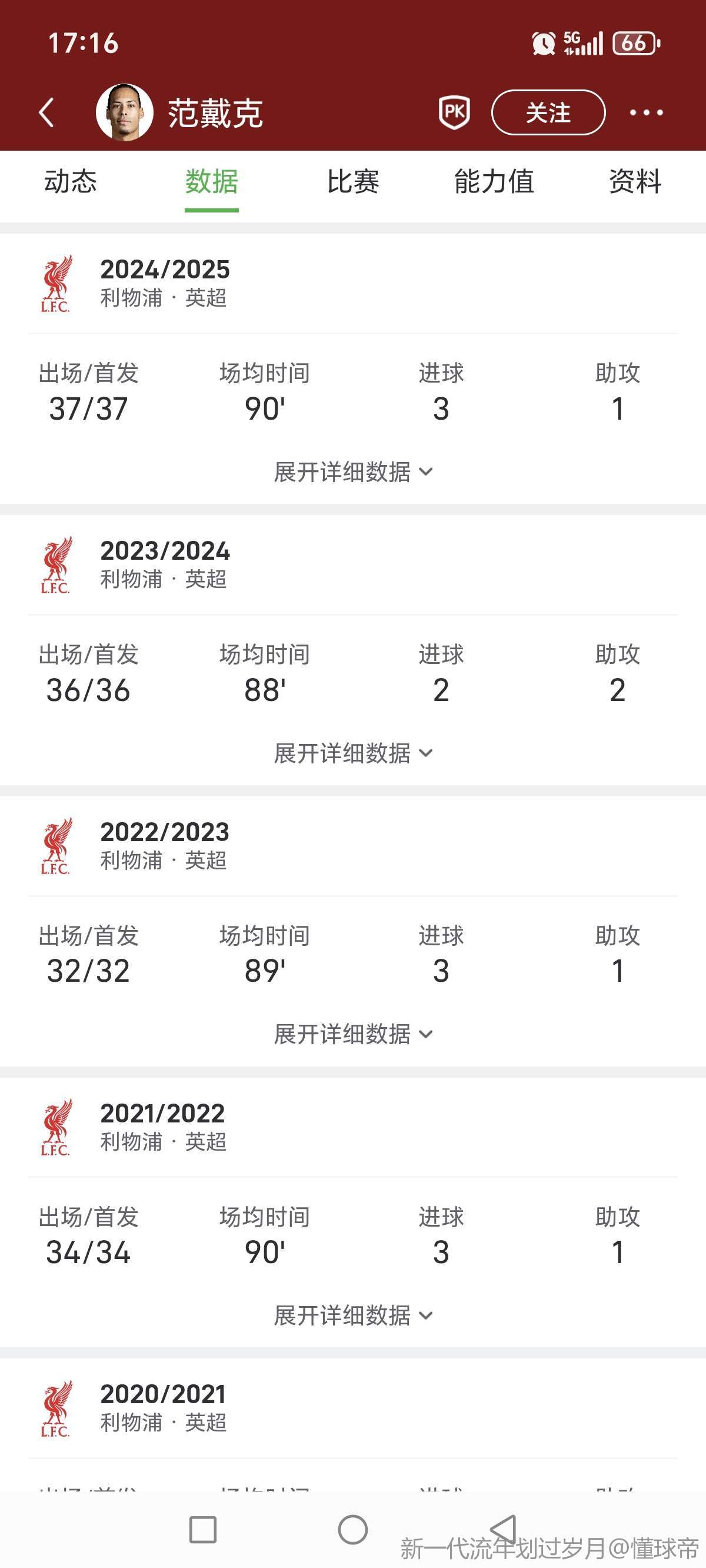Screen dimensions: 706x1568
Task: Switch to the 动态 tab
Action: pos(71,181)
